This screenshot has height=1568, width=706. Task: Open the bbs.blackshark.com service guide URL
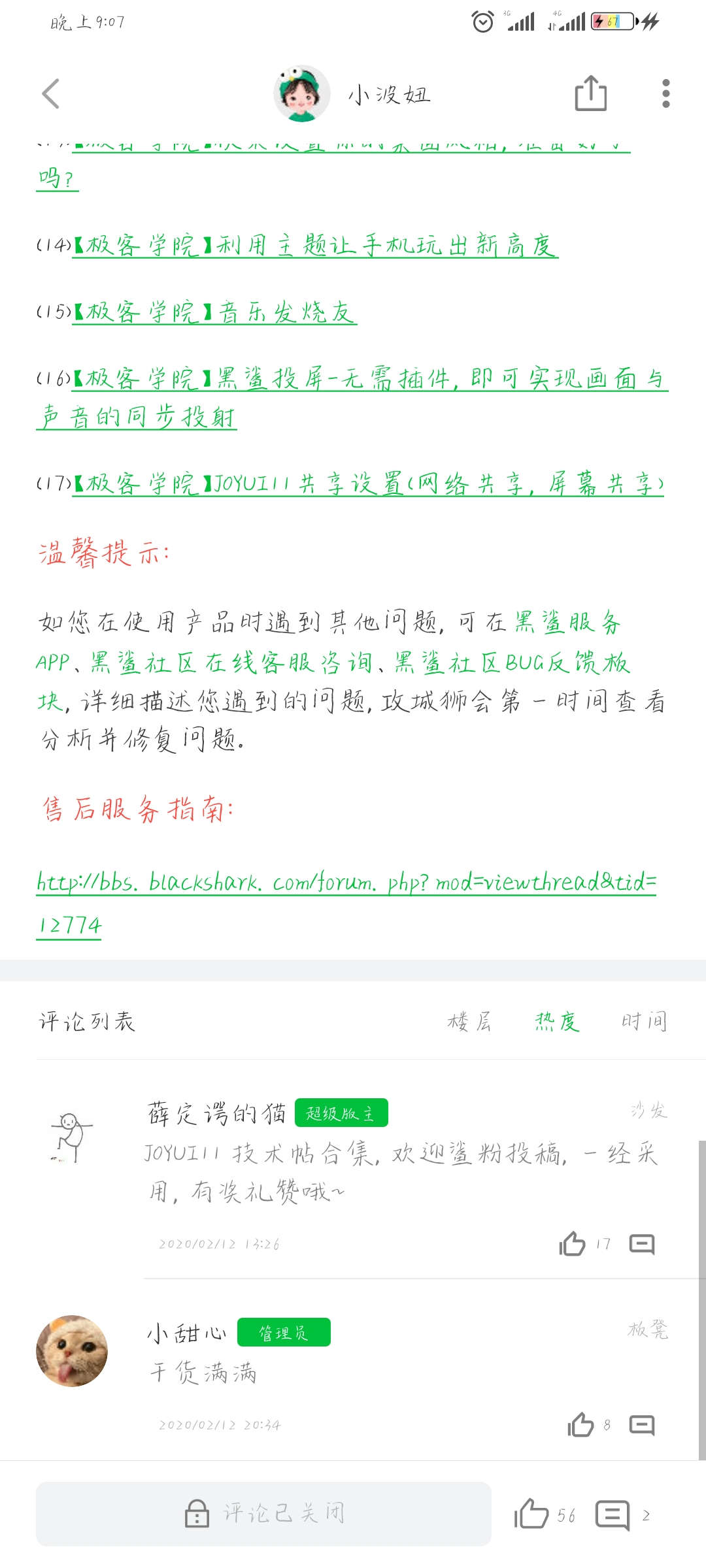[346, 904]
